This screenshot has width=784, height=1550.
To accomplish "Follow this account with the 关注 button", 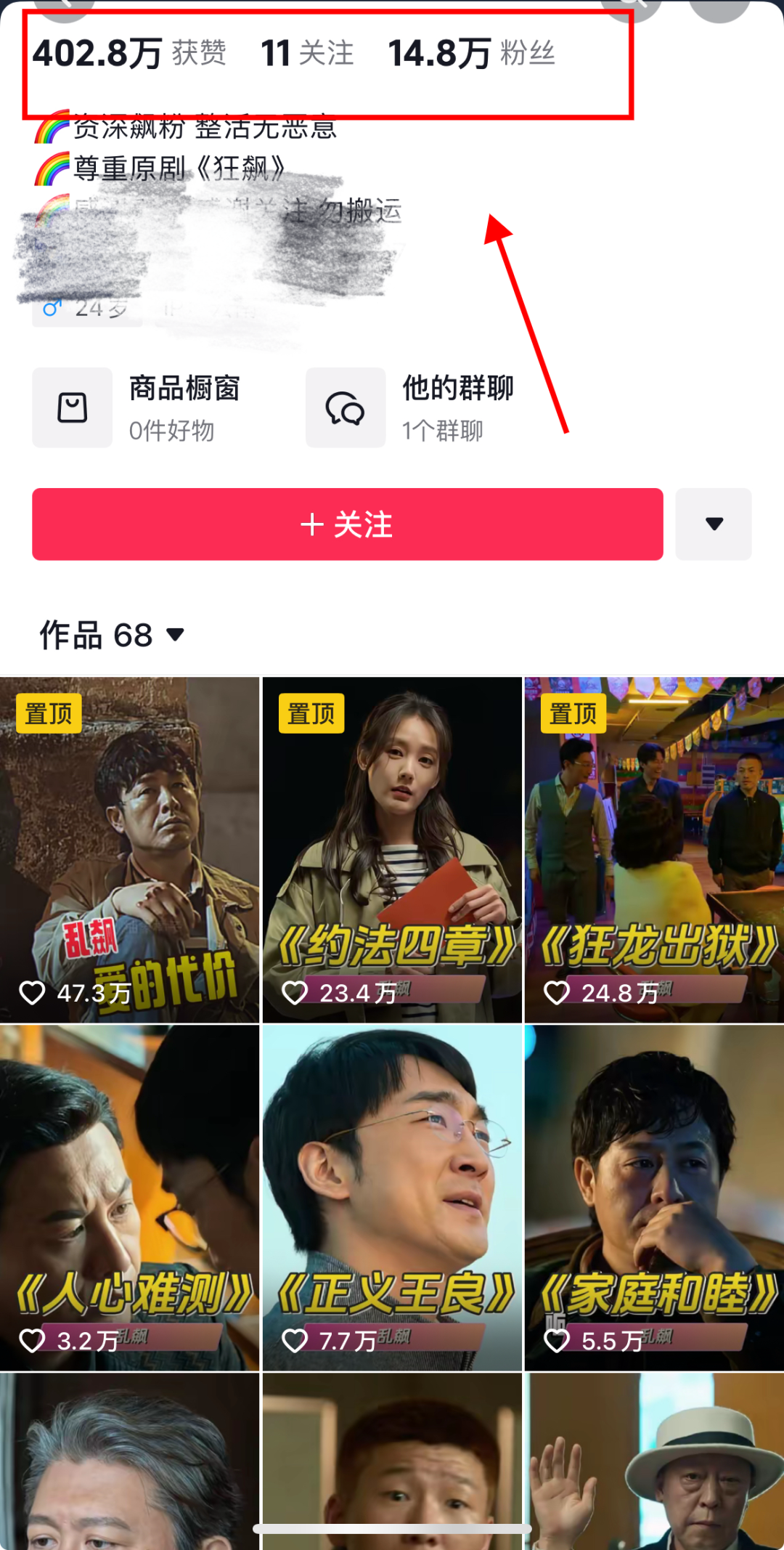I will pyautogui.click(x=347, y=524).
